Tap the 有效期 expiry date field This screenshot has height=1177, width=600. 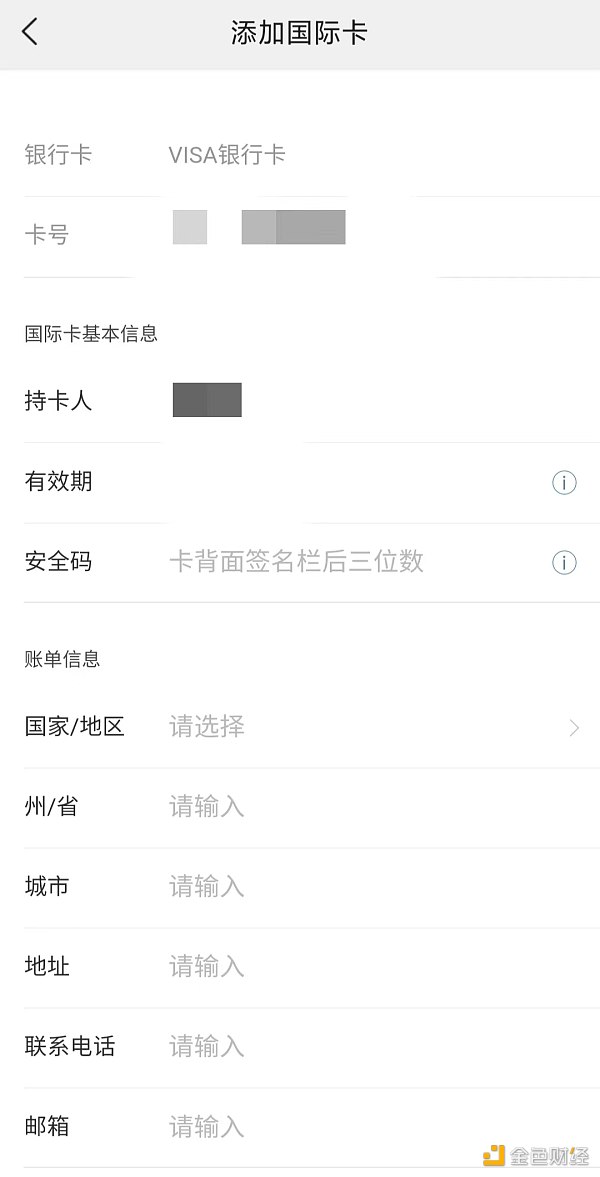340,482
